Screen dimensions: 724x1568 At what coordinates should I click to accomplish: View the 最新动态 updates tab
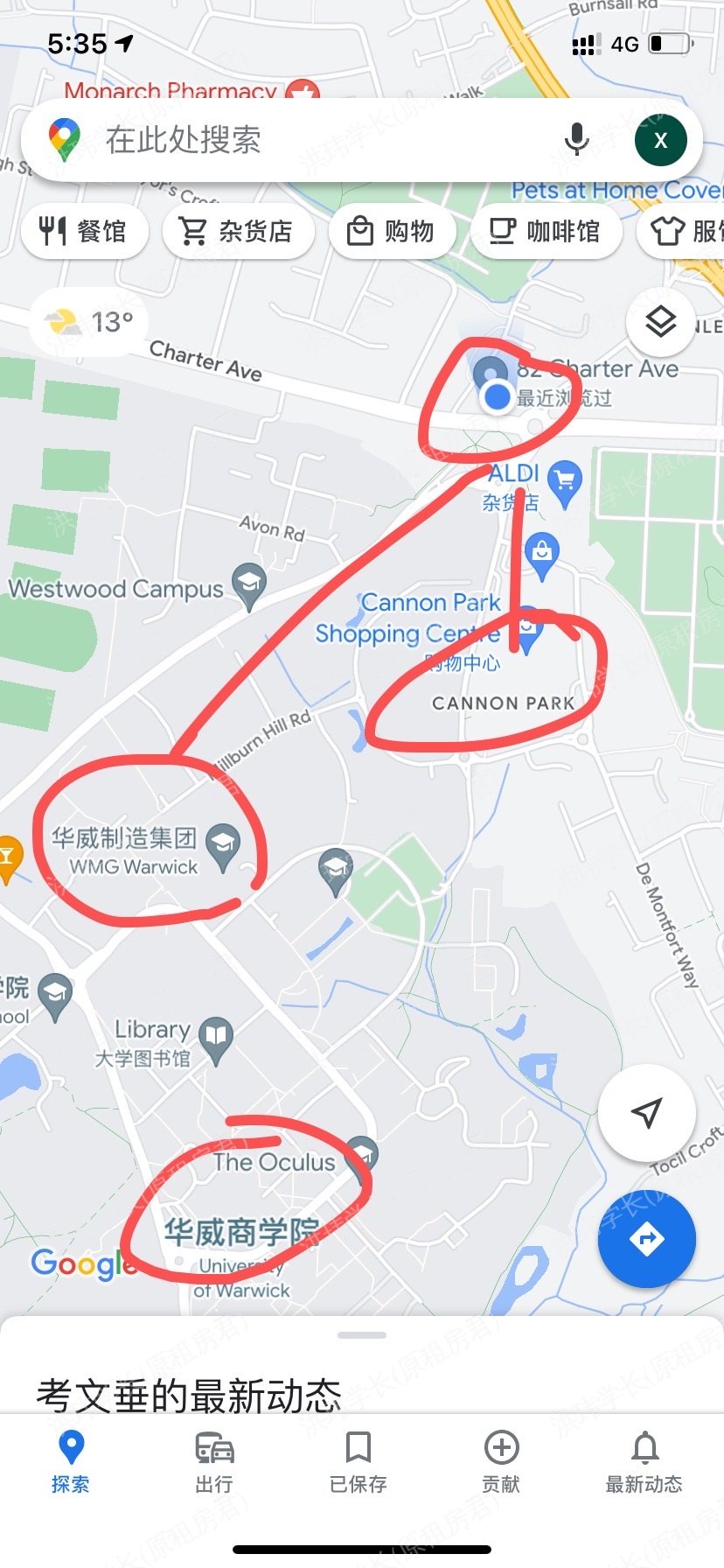click(x=644, y=1463)
